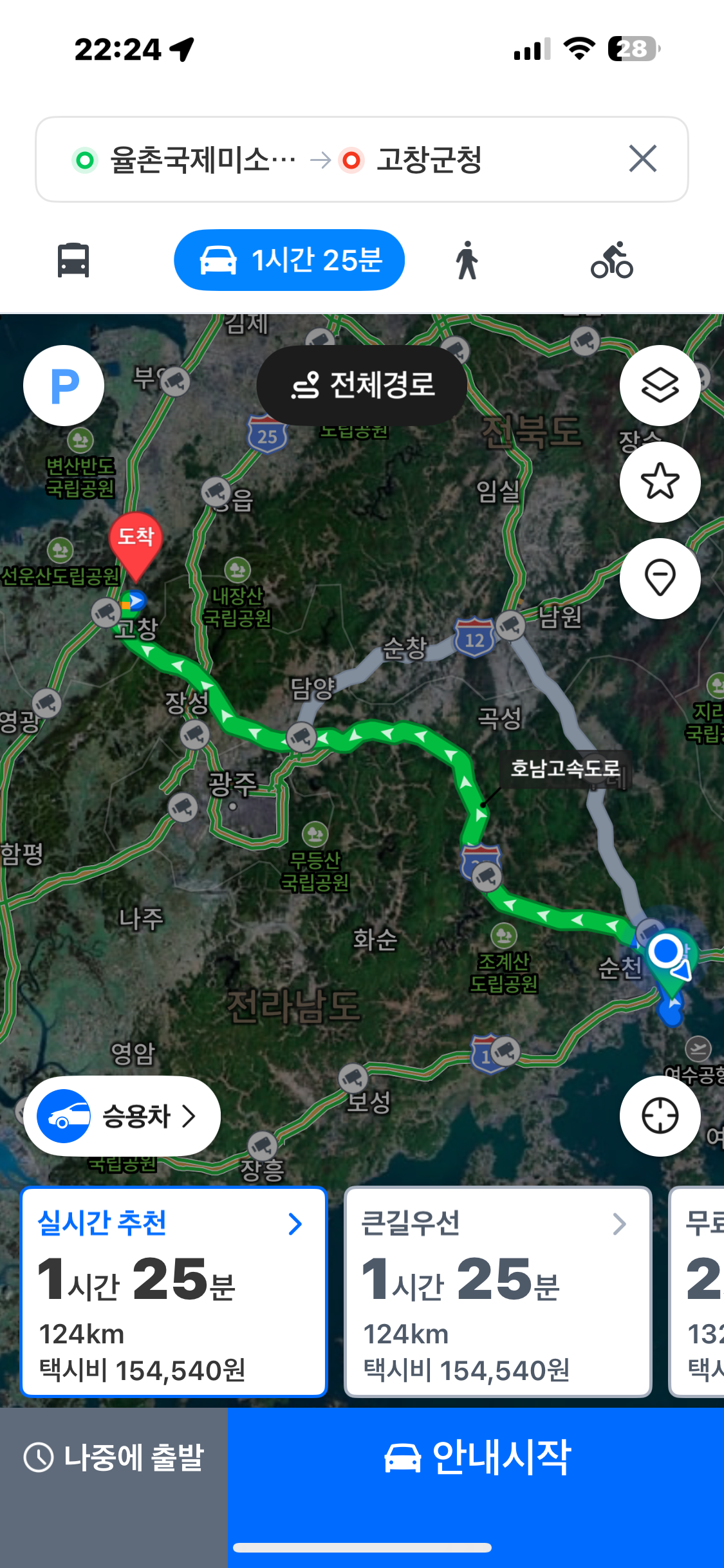
Task: Show parking lots with the P button
Action: pyautogui.click(x=64, y=386)
